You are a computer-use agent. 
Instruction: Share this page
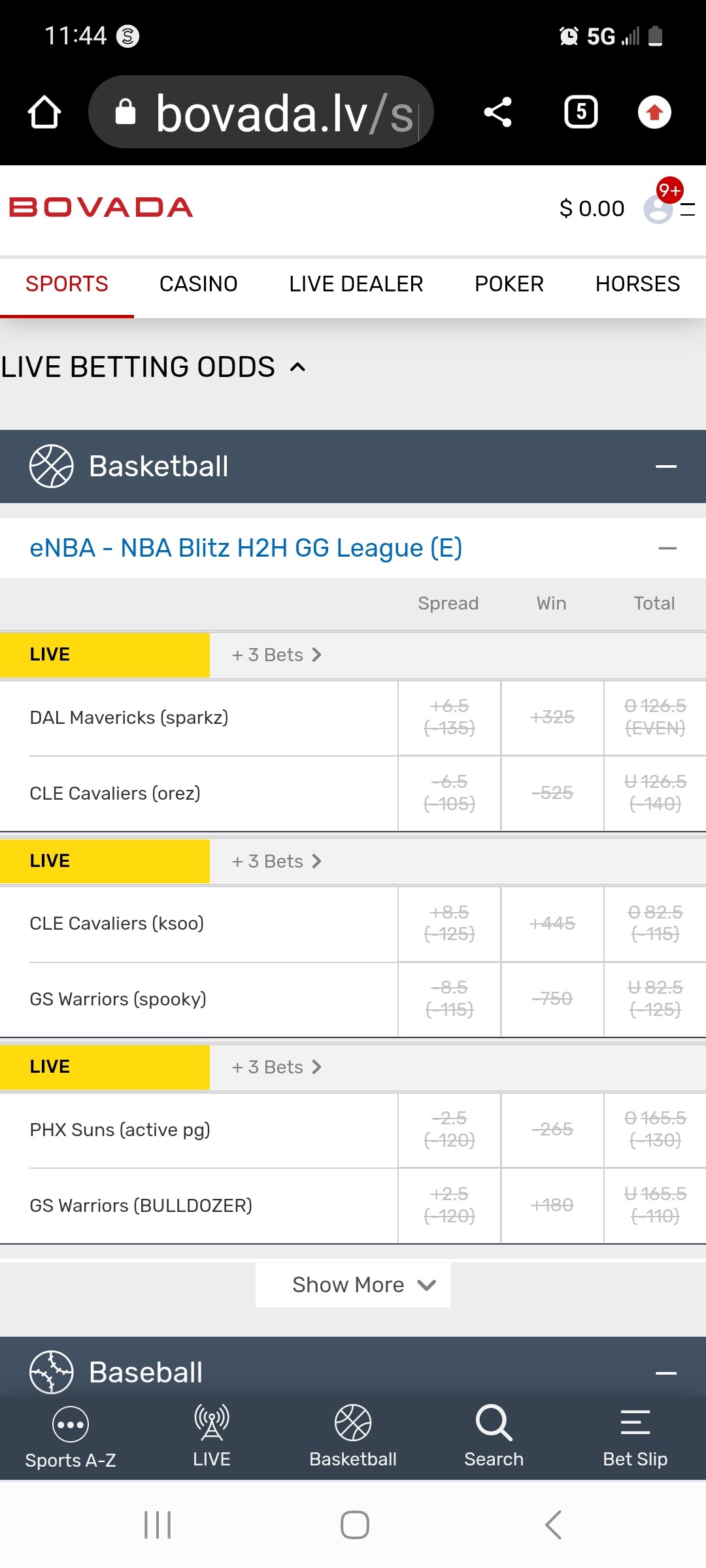[497, 112]
